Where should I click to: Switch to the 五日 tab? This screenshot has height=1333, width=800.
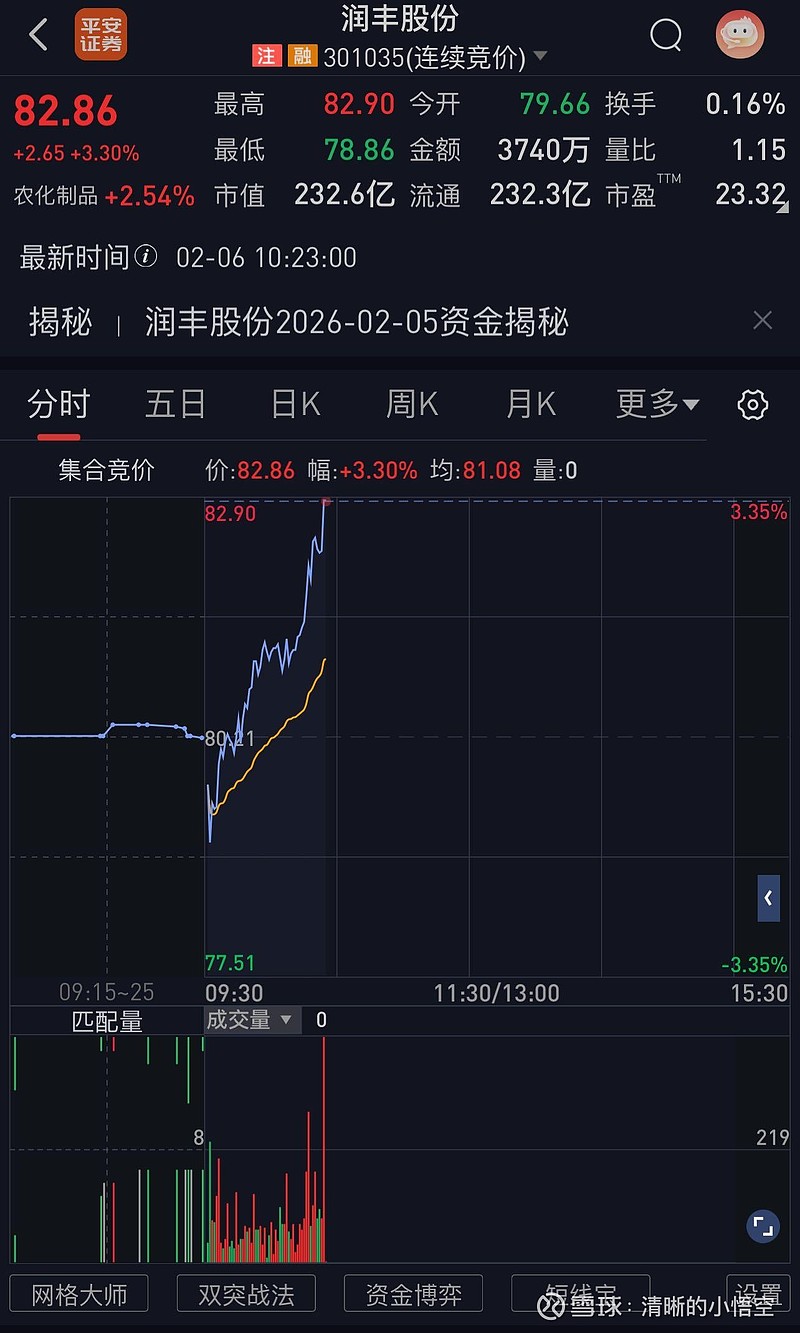pos(175,404)
